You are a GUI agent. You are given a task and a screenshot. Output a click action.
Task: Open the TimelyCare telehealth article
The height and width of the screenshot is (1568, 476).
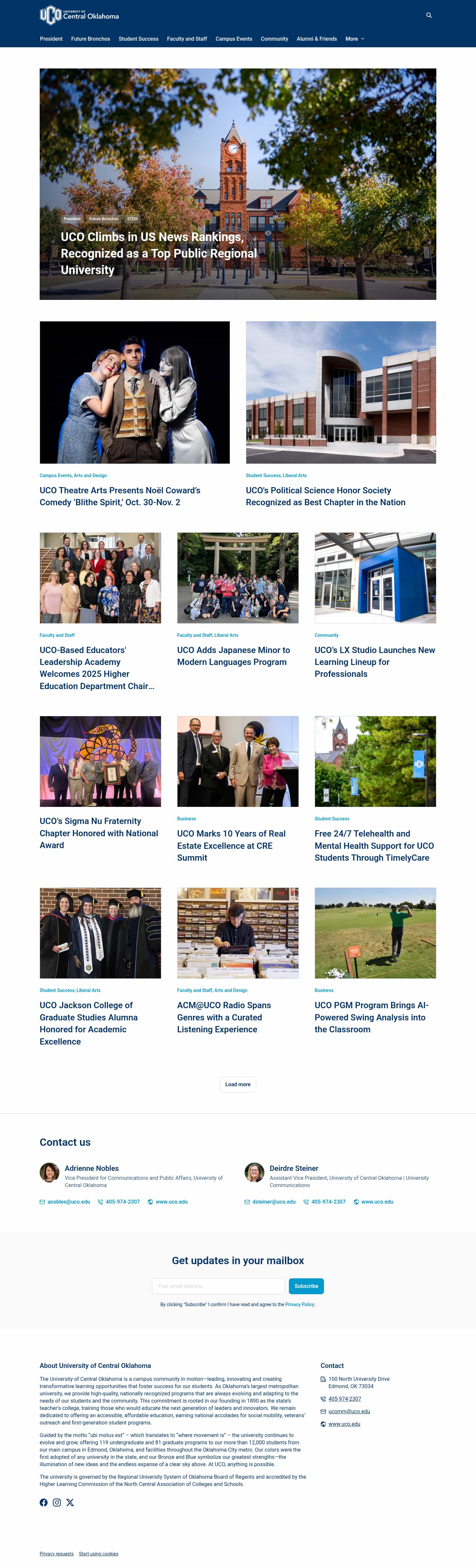(374, 846)
